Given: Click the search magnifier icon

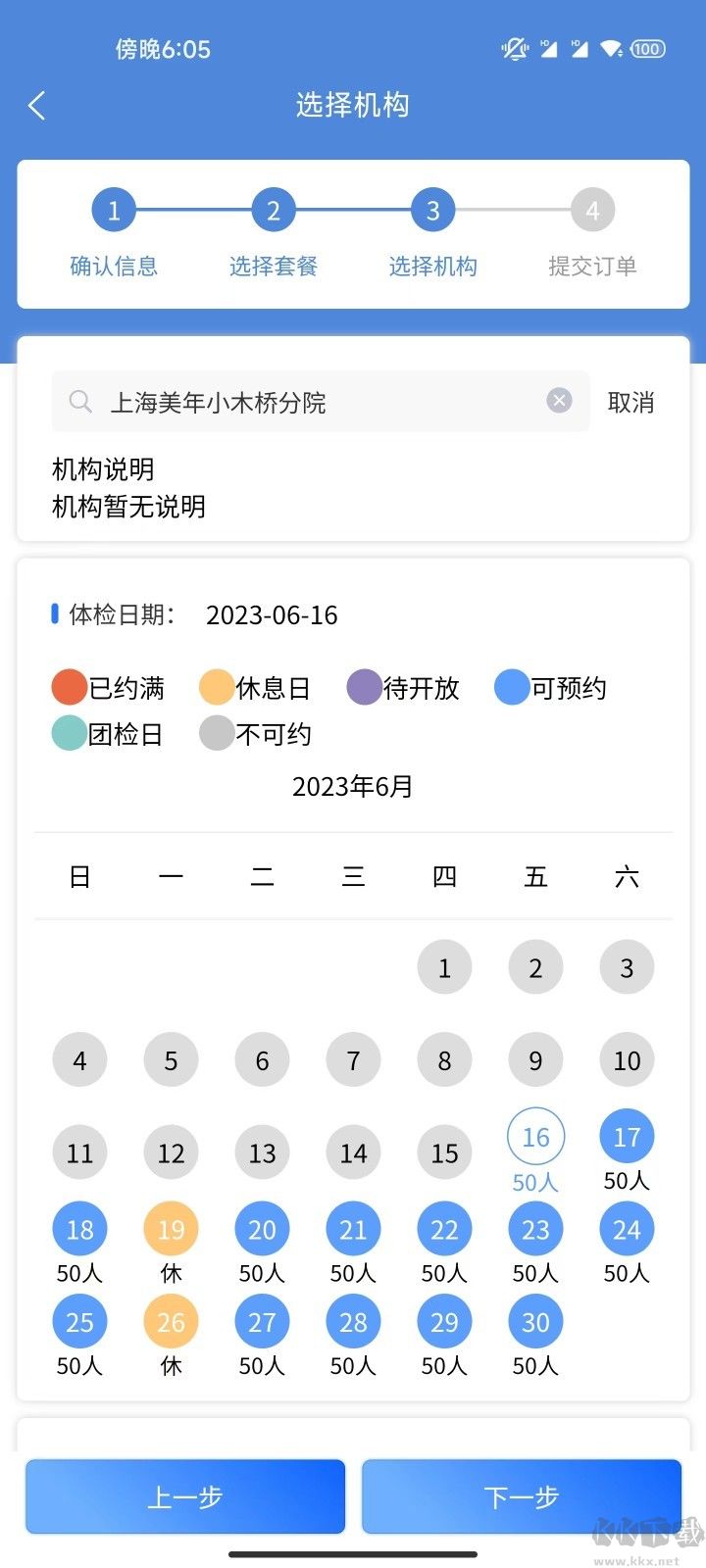Looking at the screenshot, I should 80,401.
